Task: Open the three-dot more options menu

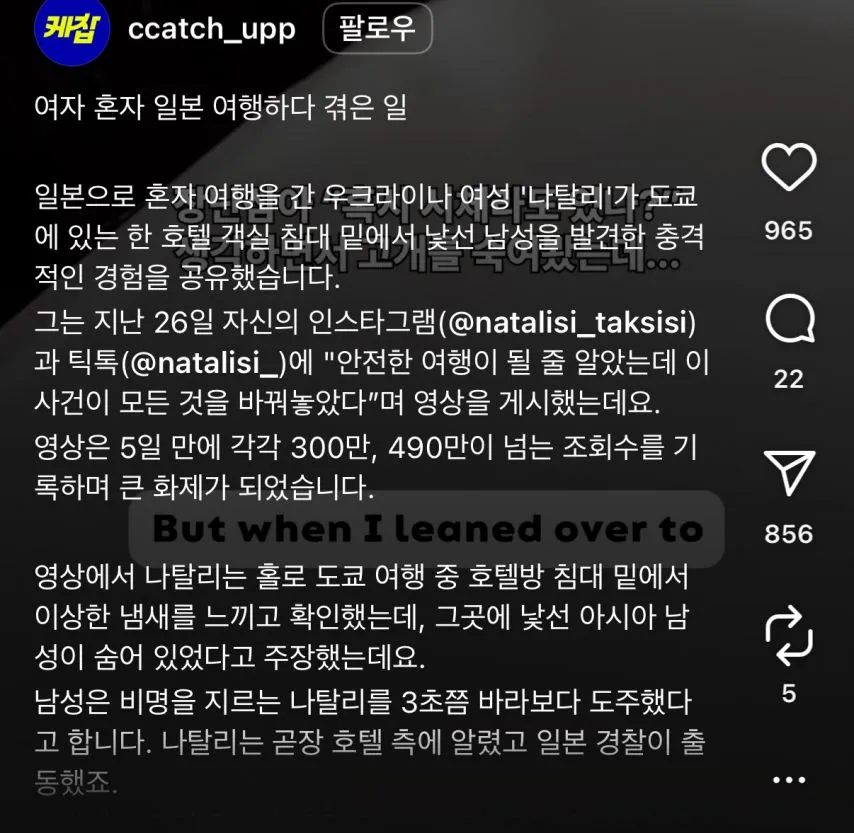Action: 789,779
